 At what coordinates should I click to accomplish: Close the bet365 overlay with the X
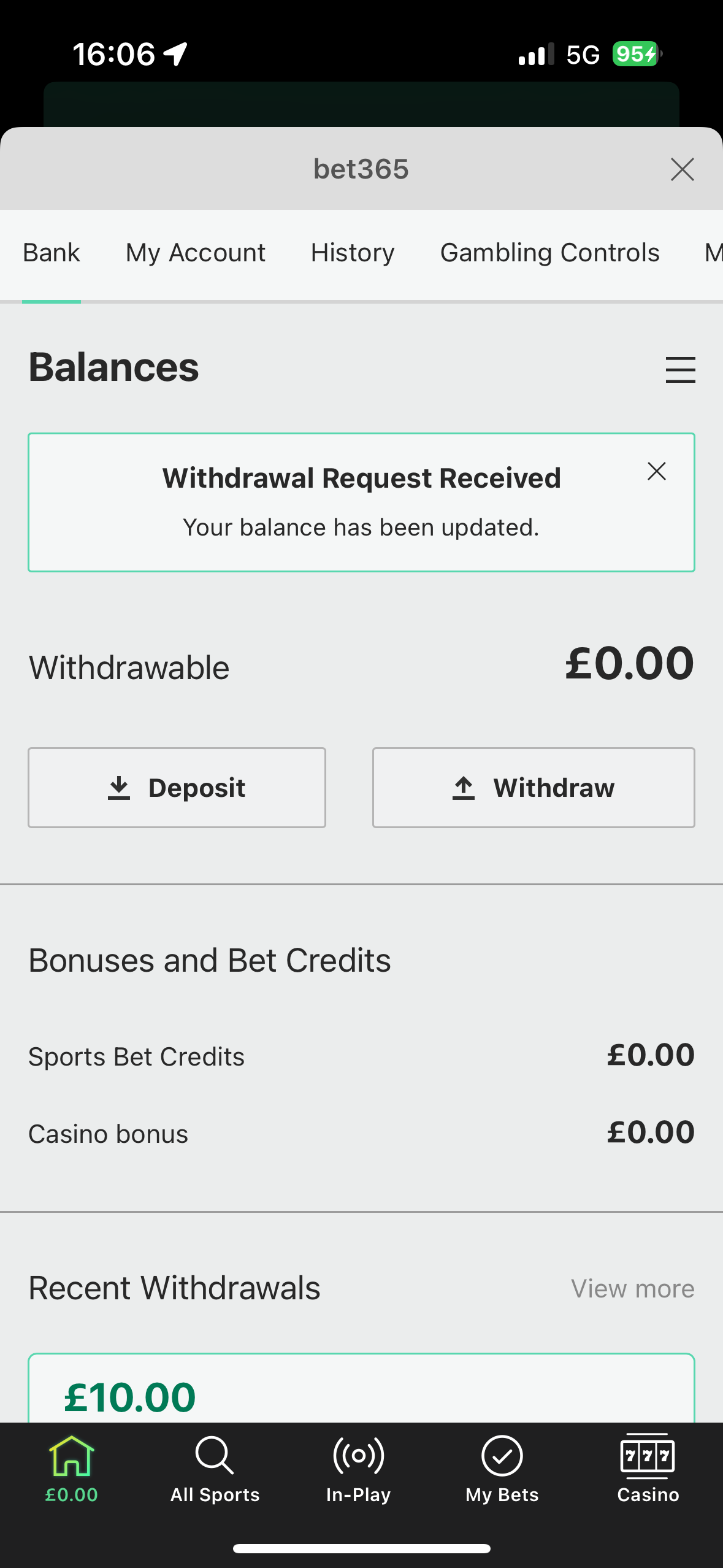pyautogui.click(x=681, y=169)
